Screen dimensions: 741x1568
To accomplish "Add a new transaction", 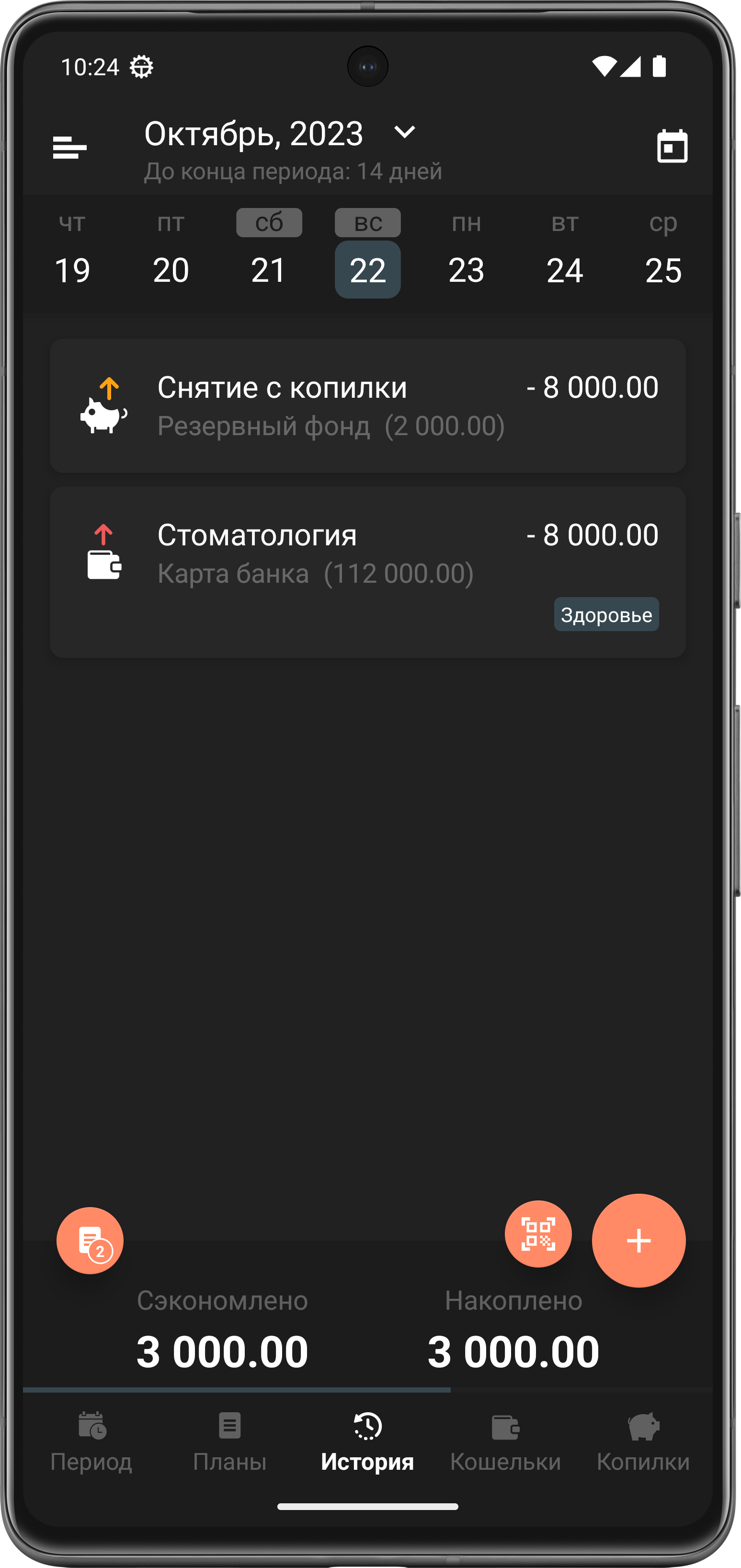I will click(638, 1241).
